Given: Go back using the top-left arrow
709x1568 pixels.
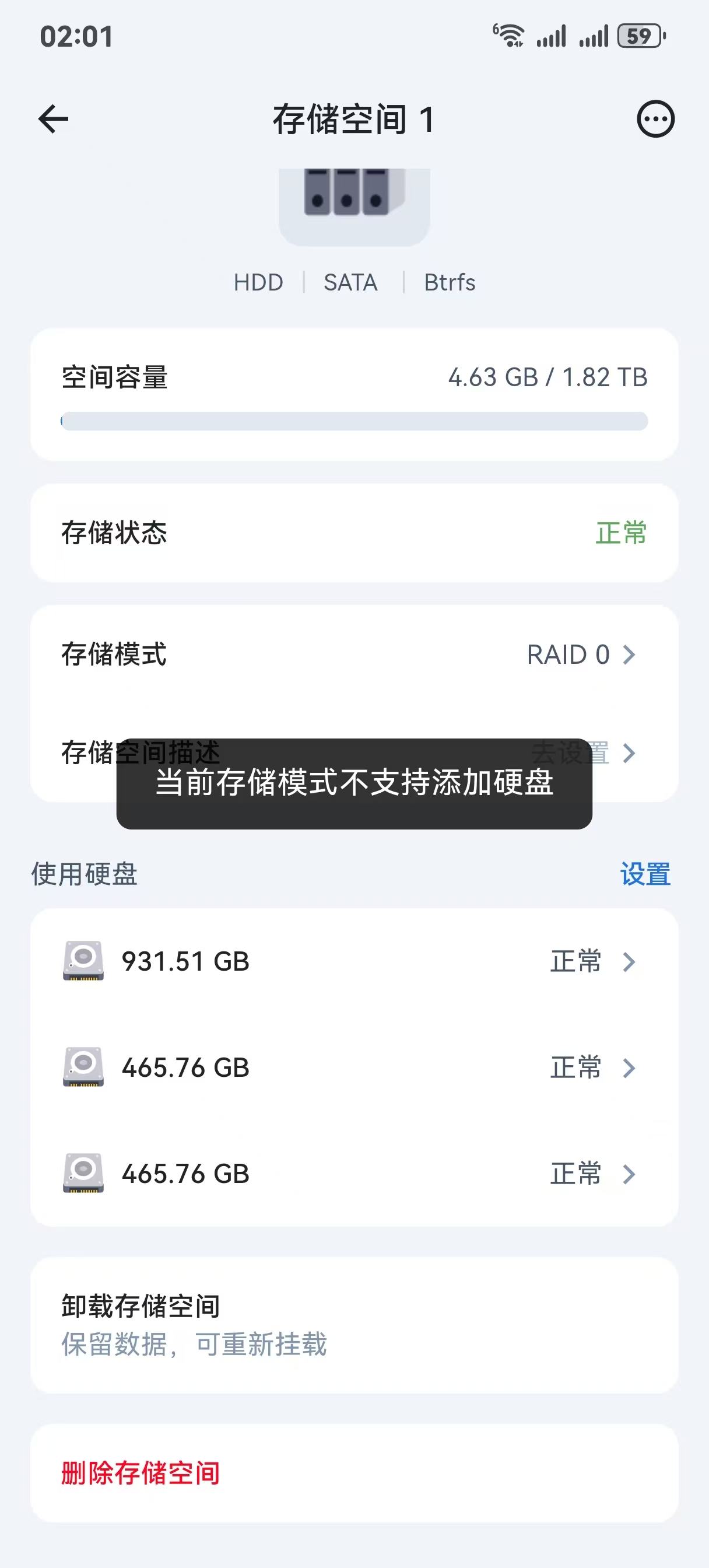Looking at the screenshot, I should pos(54,118).
